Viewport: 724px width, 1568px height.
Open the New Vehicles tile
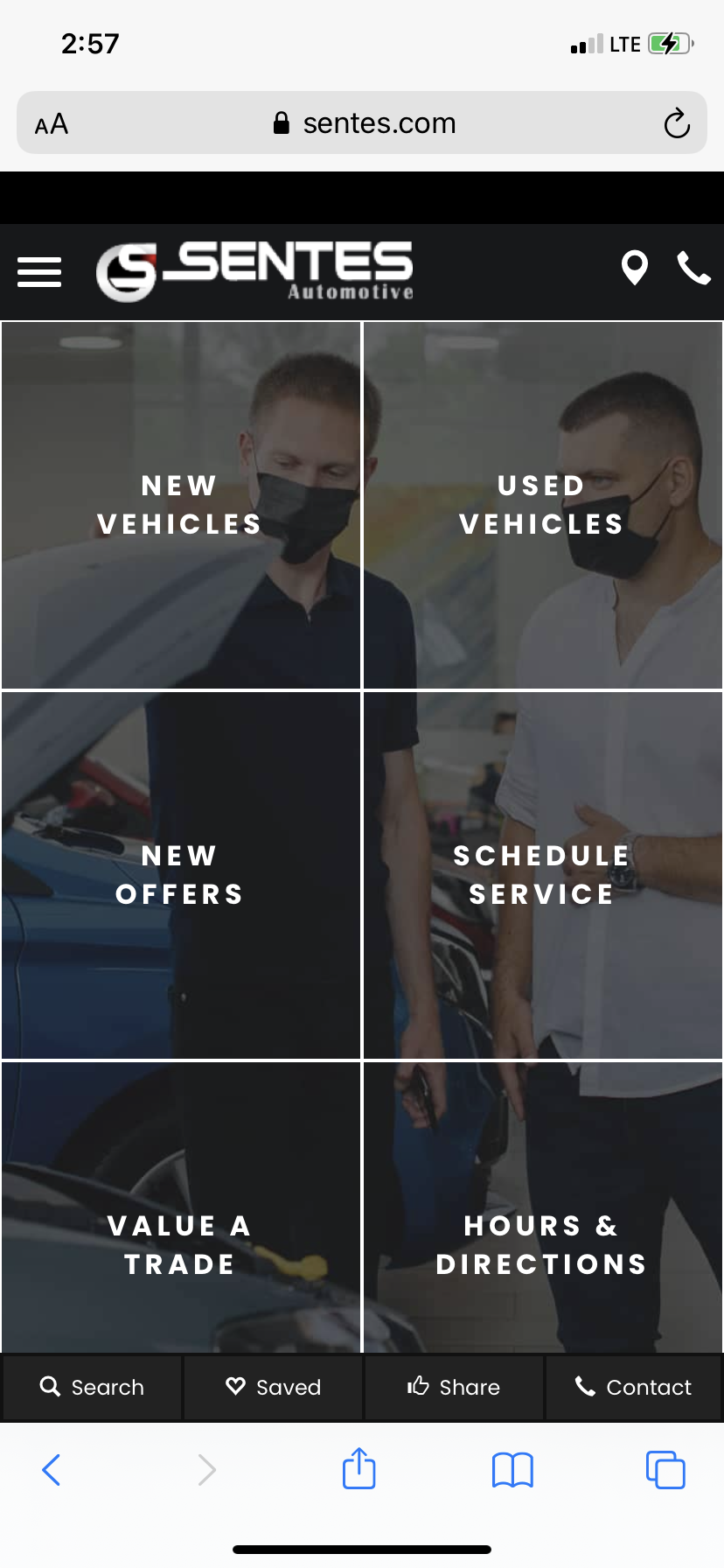180,505
